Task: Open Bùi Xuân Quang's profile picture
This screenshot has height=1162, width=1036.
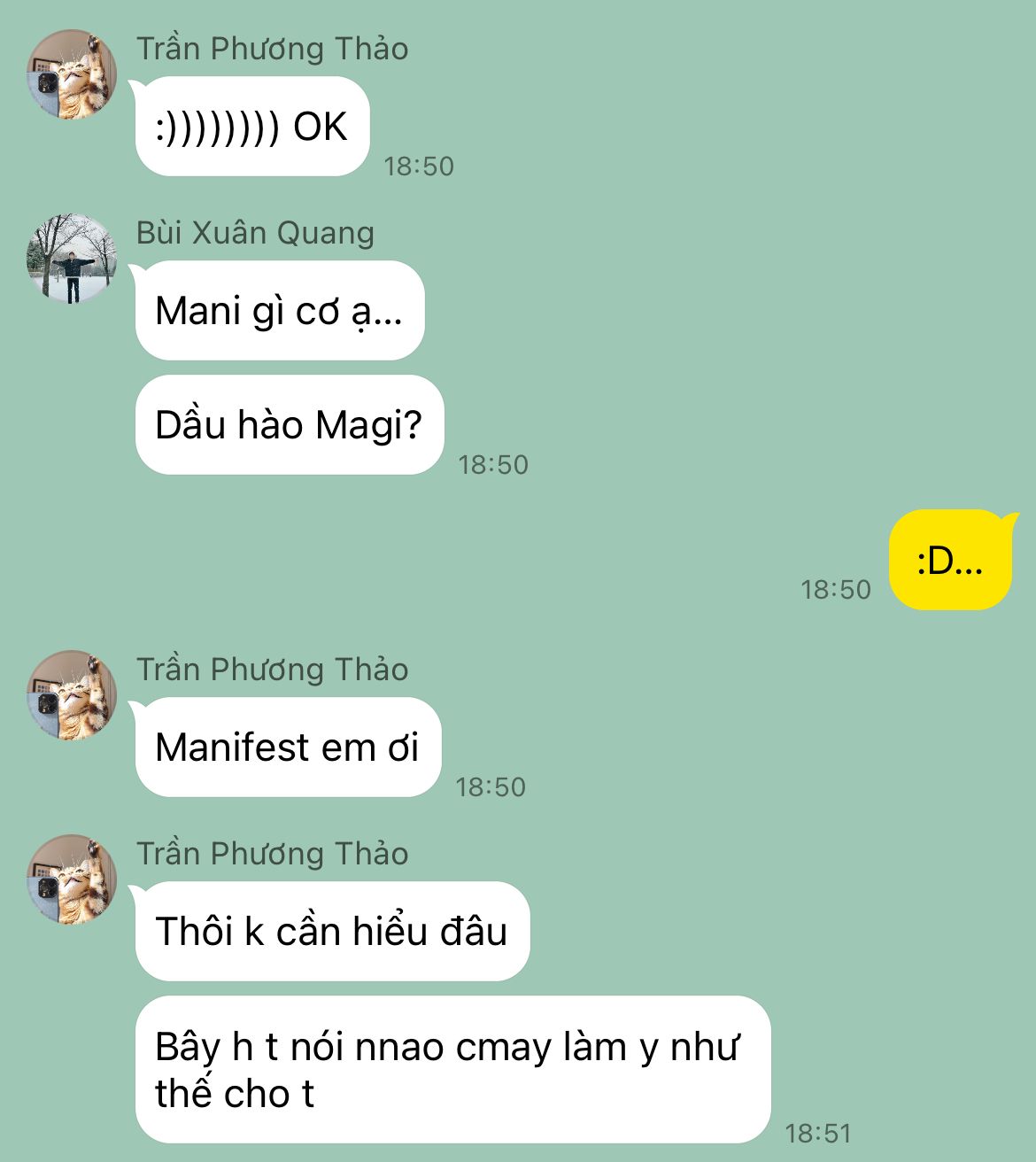Action: 72,259
